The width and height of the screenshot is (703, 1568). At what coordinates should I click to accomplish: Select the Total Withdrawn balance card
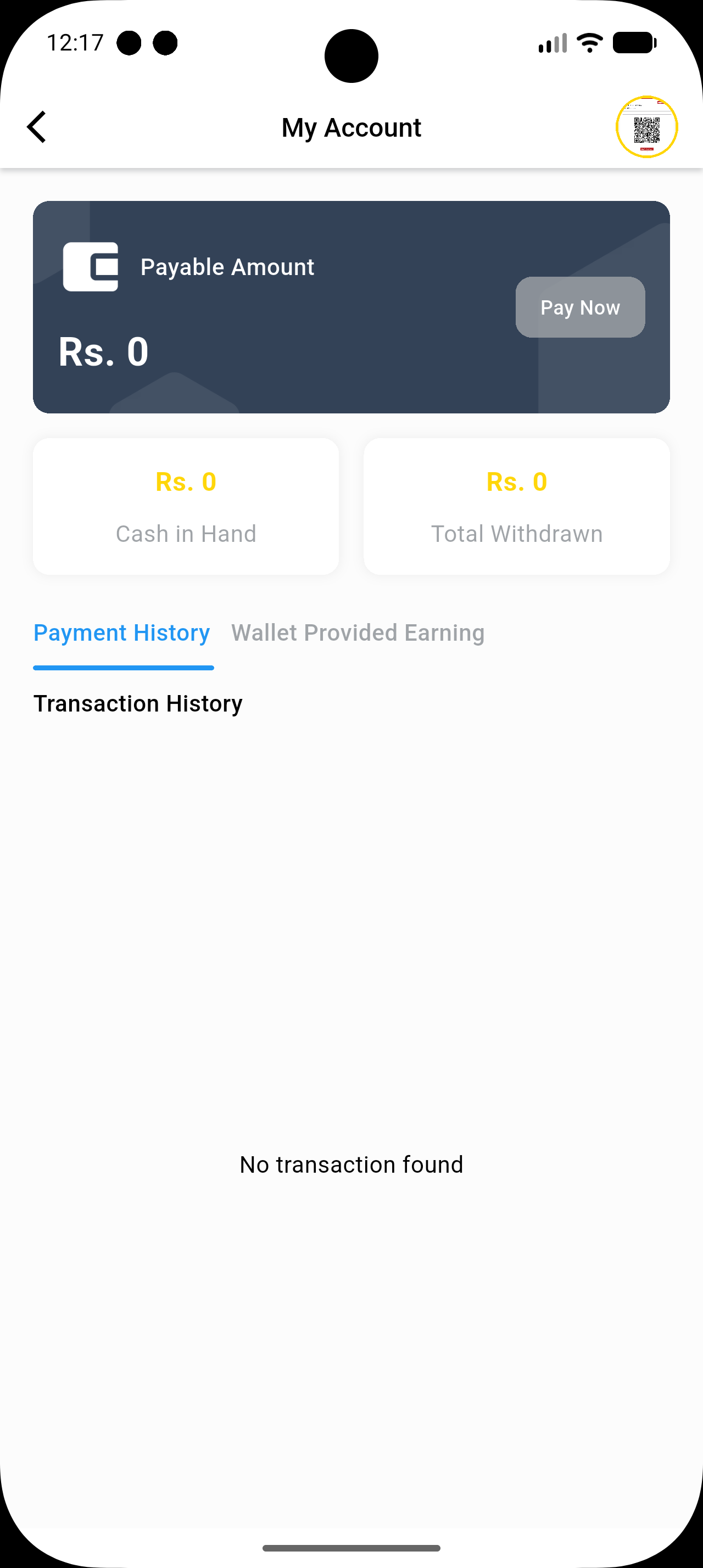click(x=517, y=505)
